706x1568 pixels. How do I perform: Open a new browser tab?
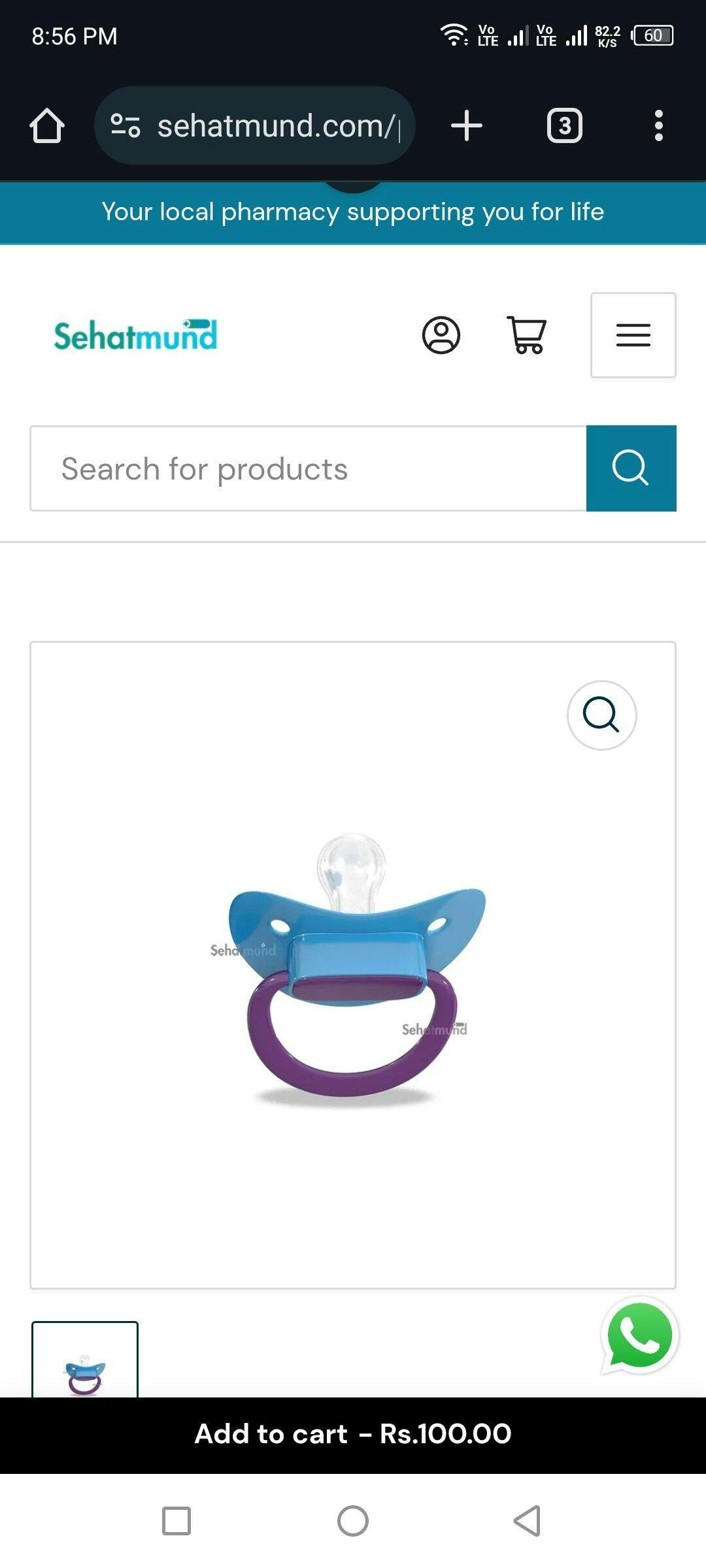click(x=467, y=125)
